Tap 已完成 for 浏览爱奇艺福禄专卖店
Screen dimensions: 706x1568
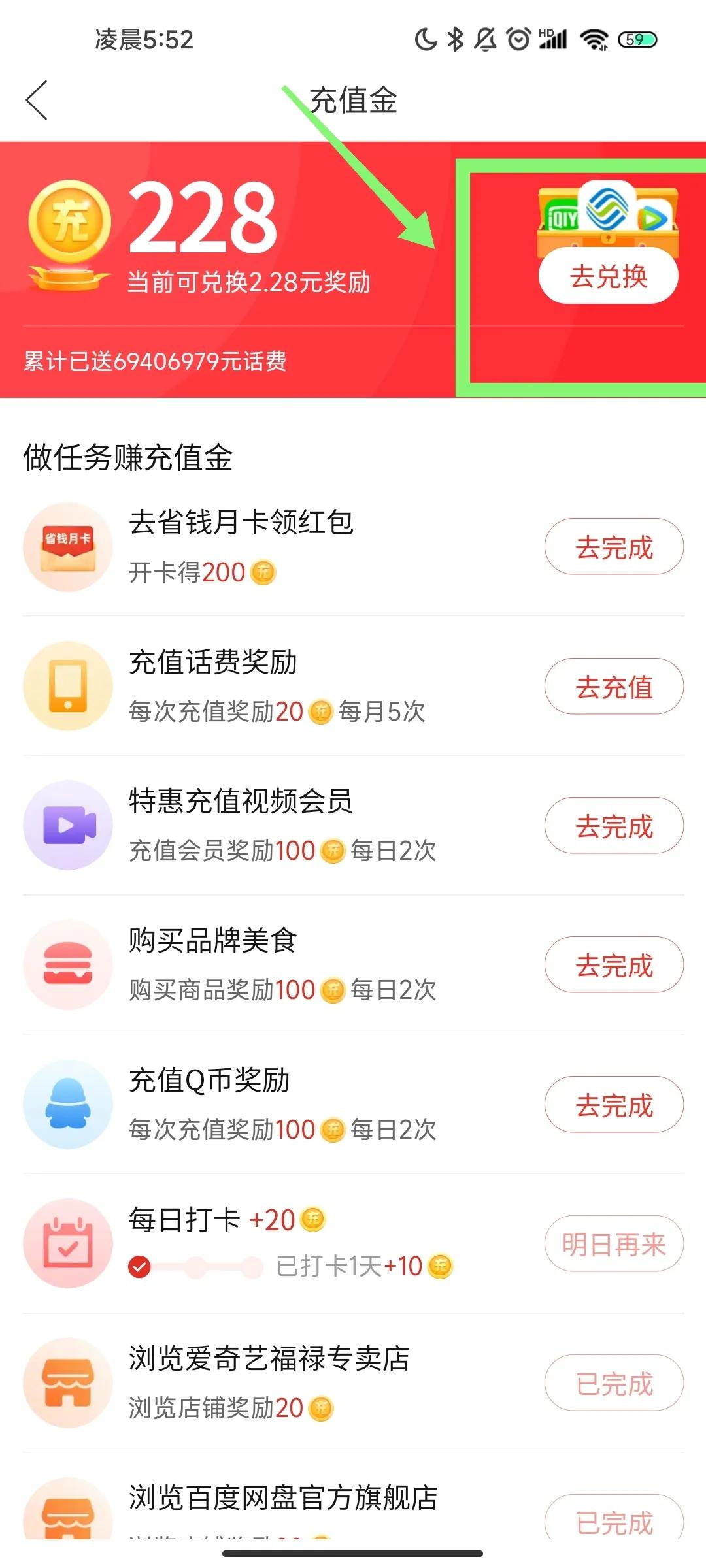[x=614, y=1383]
